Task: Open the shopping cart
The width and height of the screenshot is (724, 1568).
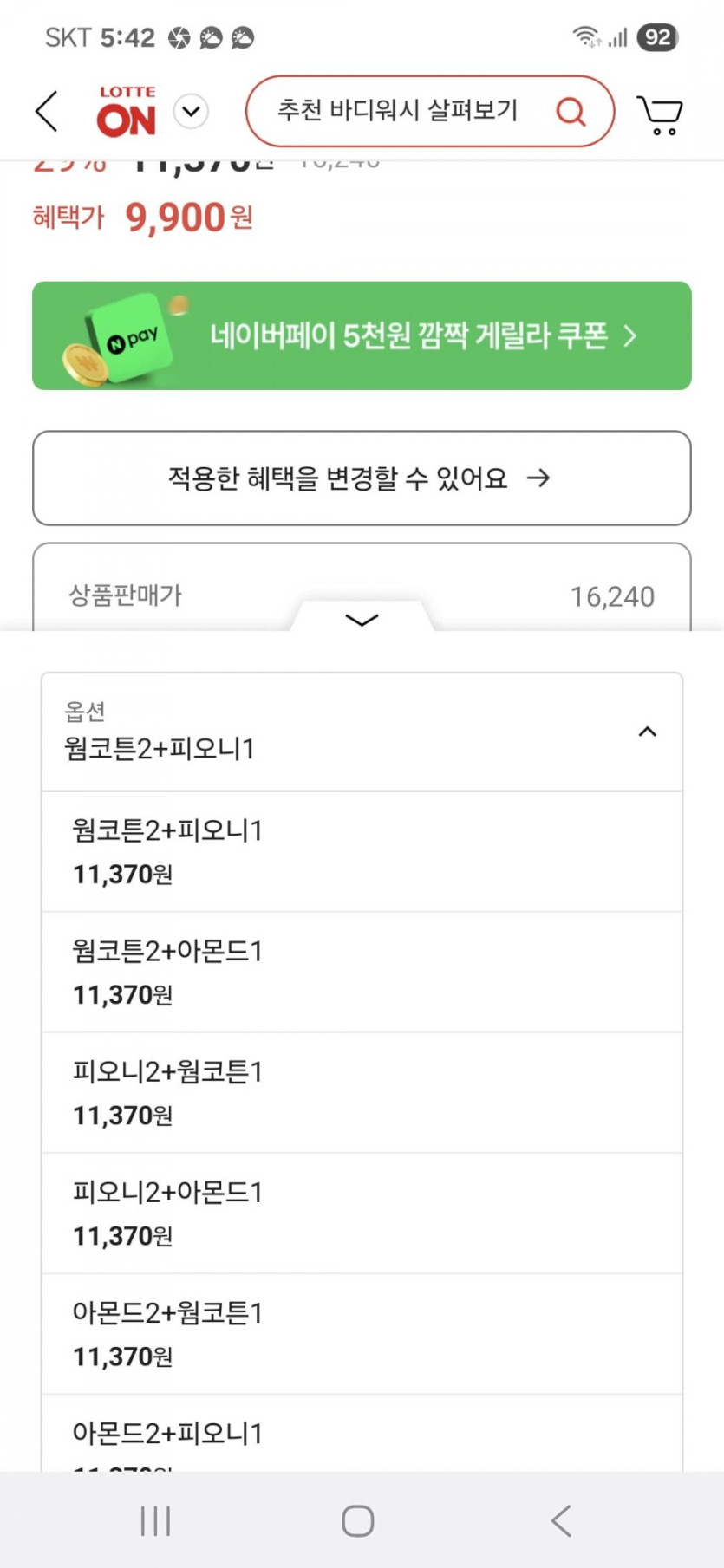Action: 660,114
